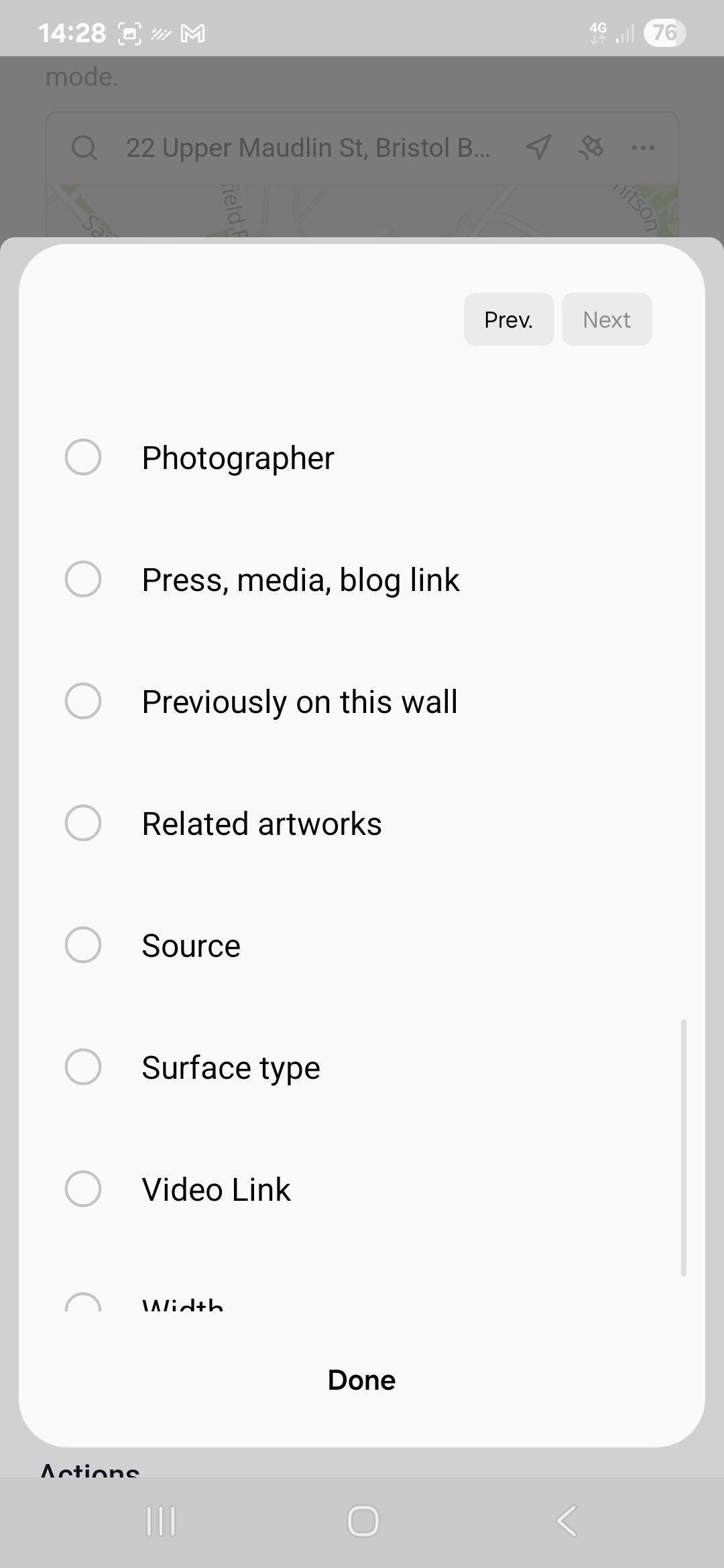Select the Source radio button
The width and height of the screenshot is (724, 1568).
[83, 945]
